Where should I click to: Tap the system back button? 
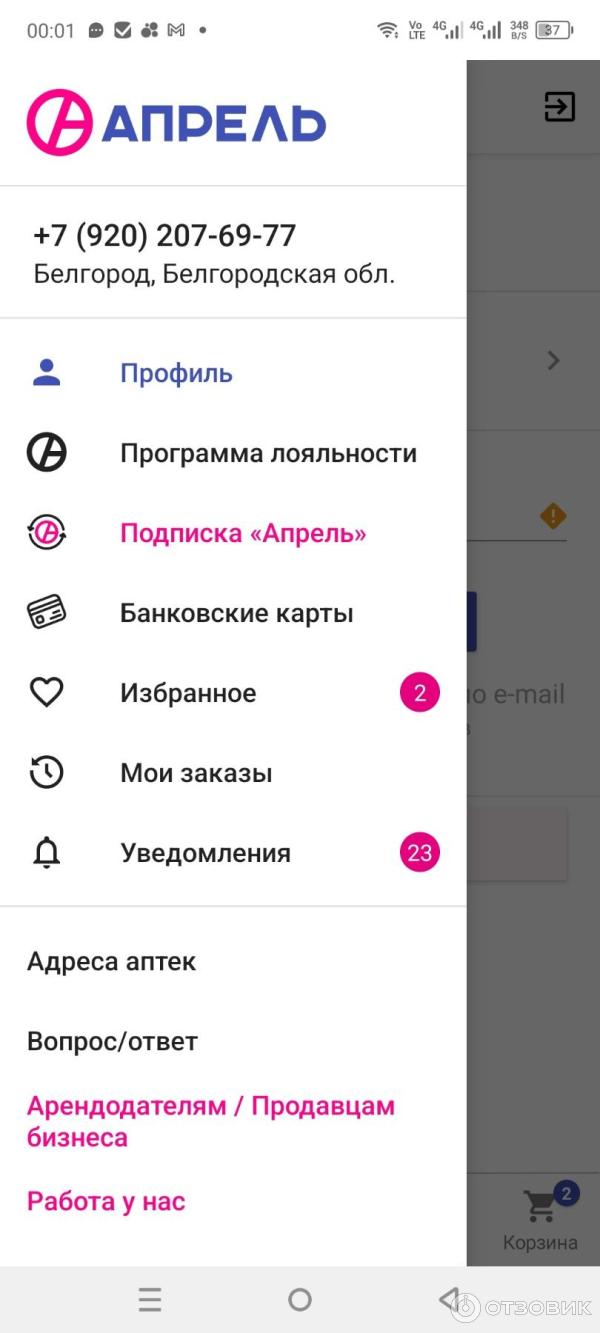point(449,1299)
